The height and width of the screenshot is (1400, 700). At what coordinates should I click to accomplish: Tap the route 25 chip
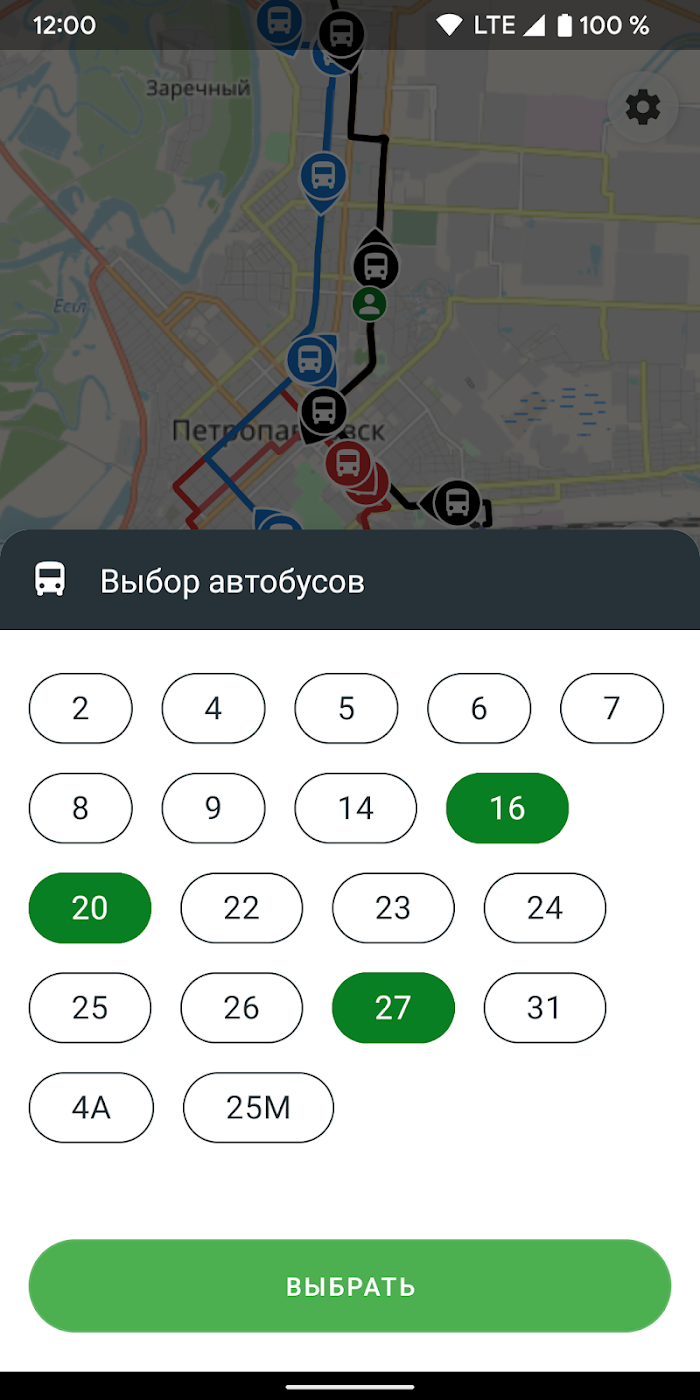coord(90,1007)
